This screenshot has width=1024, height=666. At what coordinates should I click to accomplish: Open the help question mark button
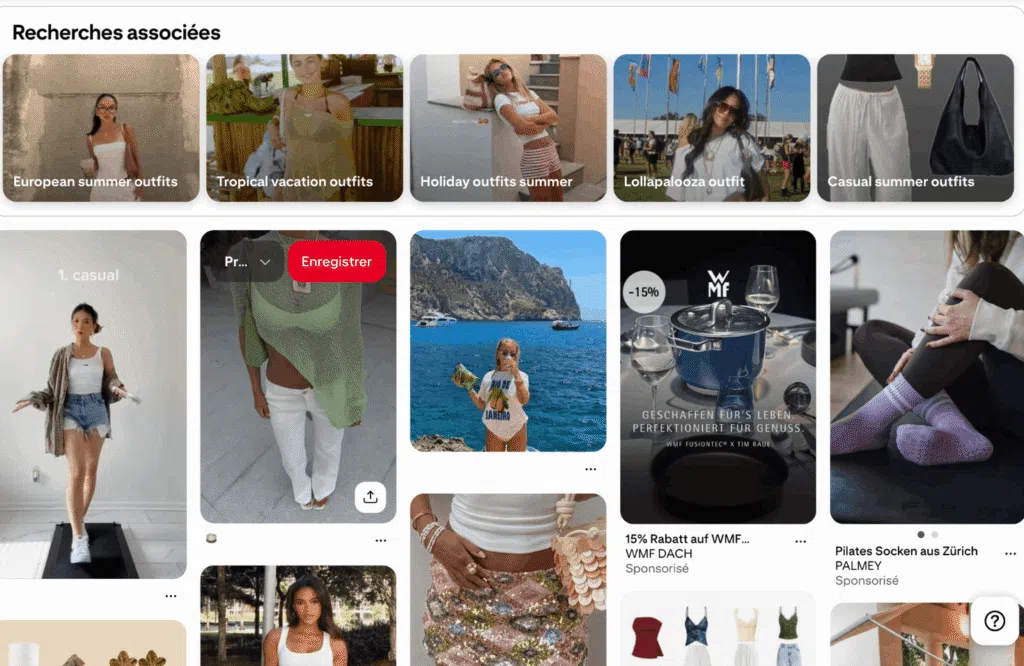click(x=995, y=620)
